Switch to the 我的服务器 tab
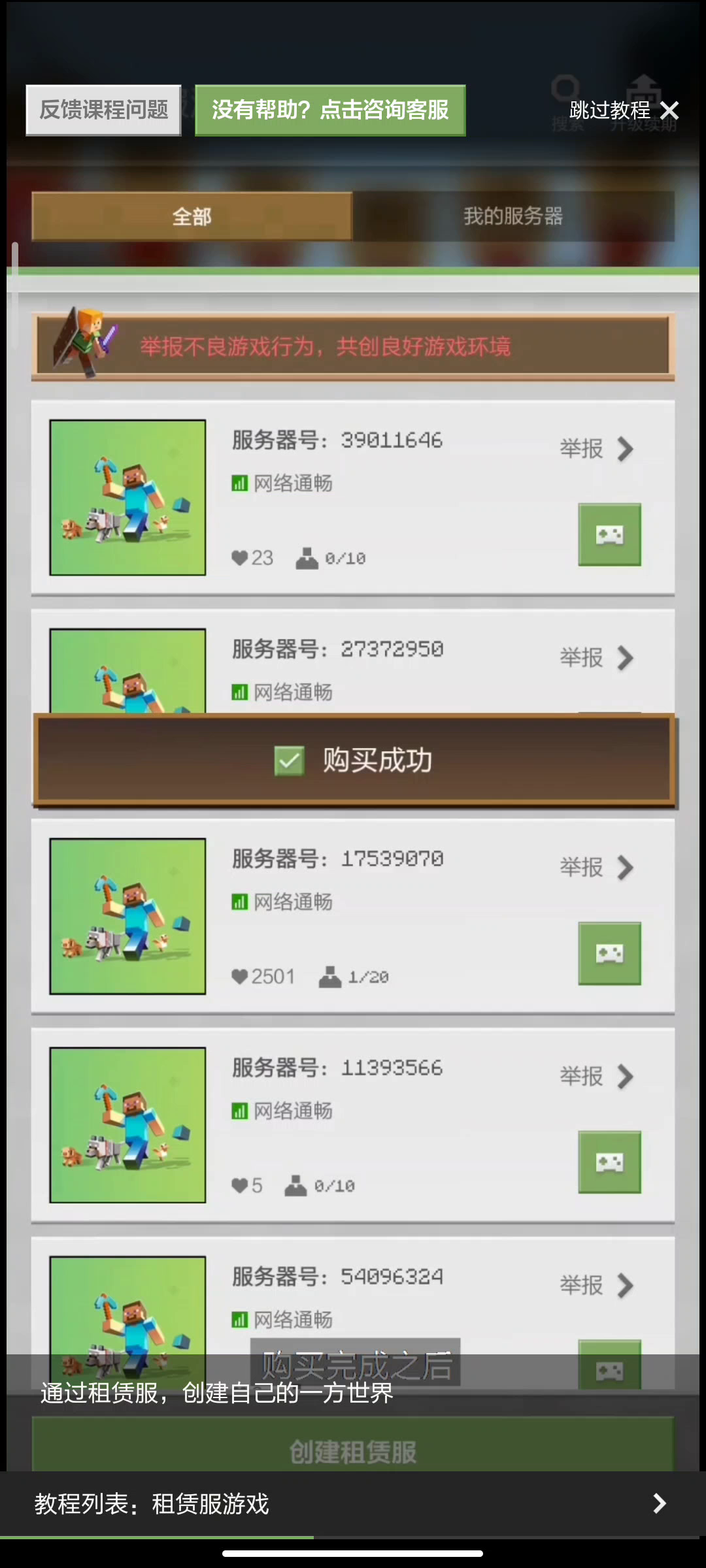 [513, 216]
